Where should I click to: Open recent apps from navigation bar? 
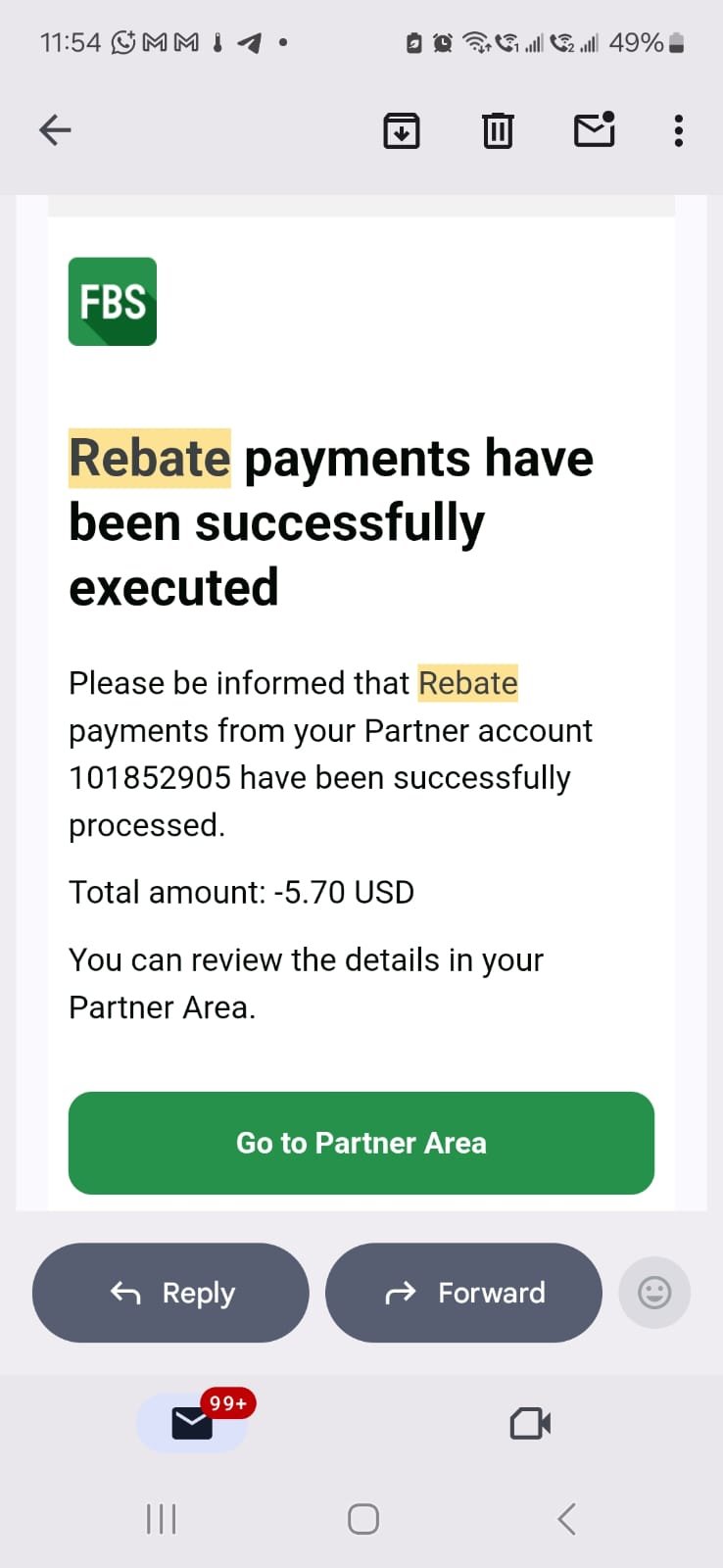tap(161, 1519)
